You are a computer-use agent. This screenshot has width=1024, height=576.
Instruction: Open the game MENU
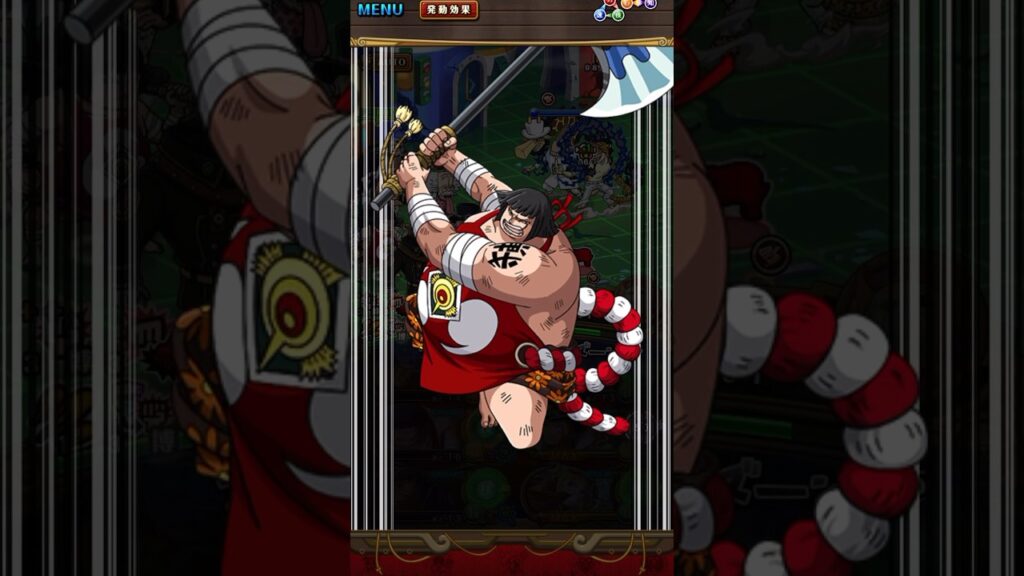pyautogui.click(x=380, y=10)
